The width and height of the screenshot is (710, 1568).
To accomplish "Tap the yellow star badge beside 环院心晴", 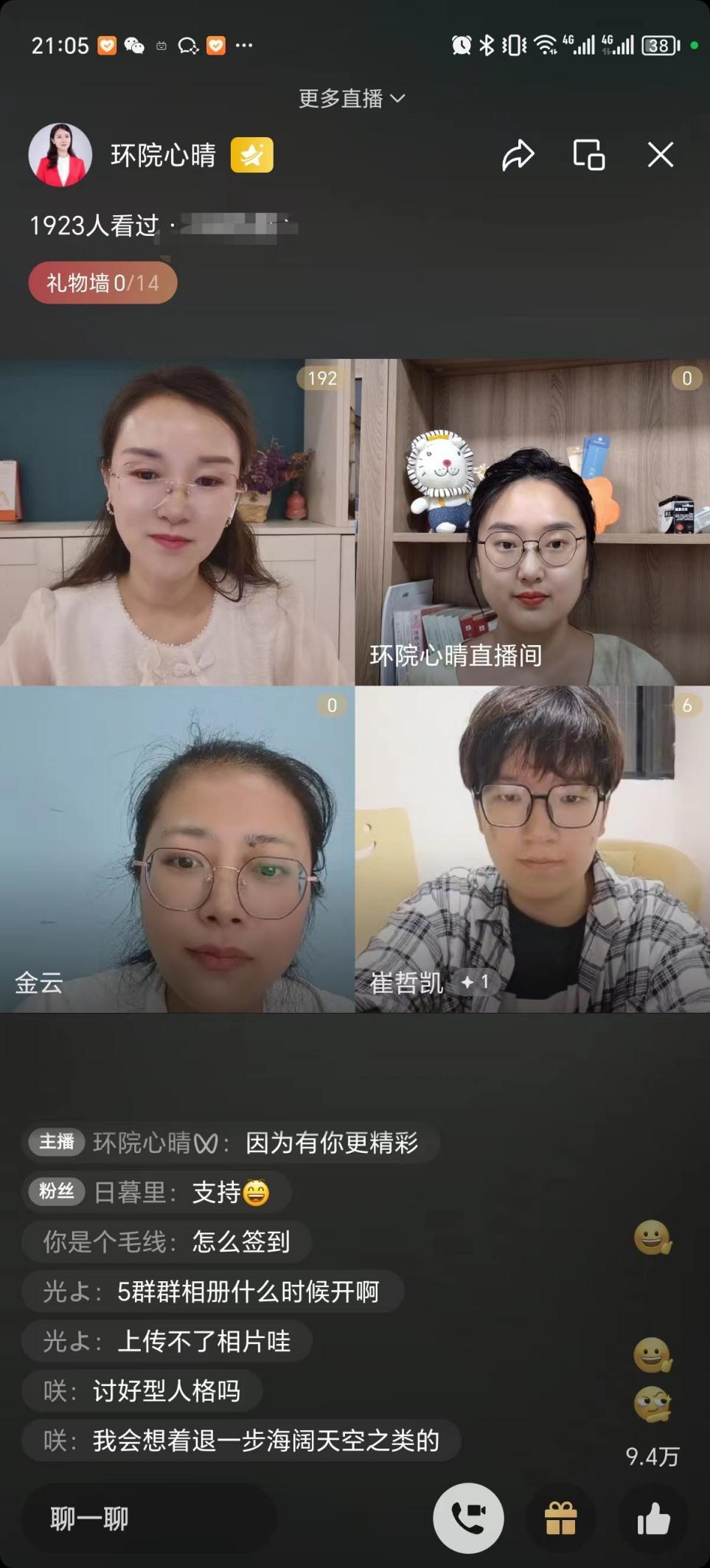I will (x=252, y=156).
